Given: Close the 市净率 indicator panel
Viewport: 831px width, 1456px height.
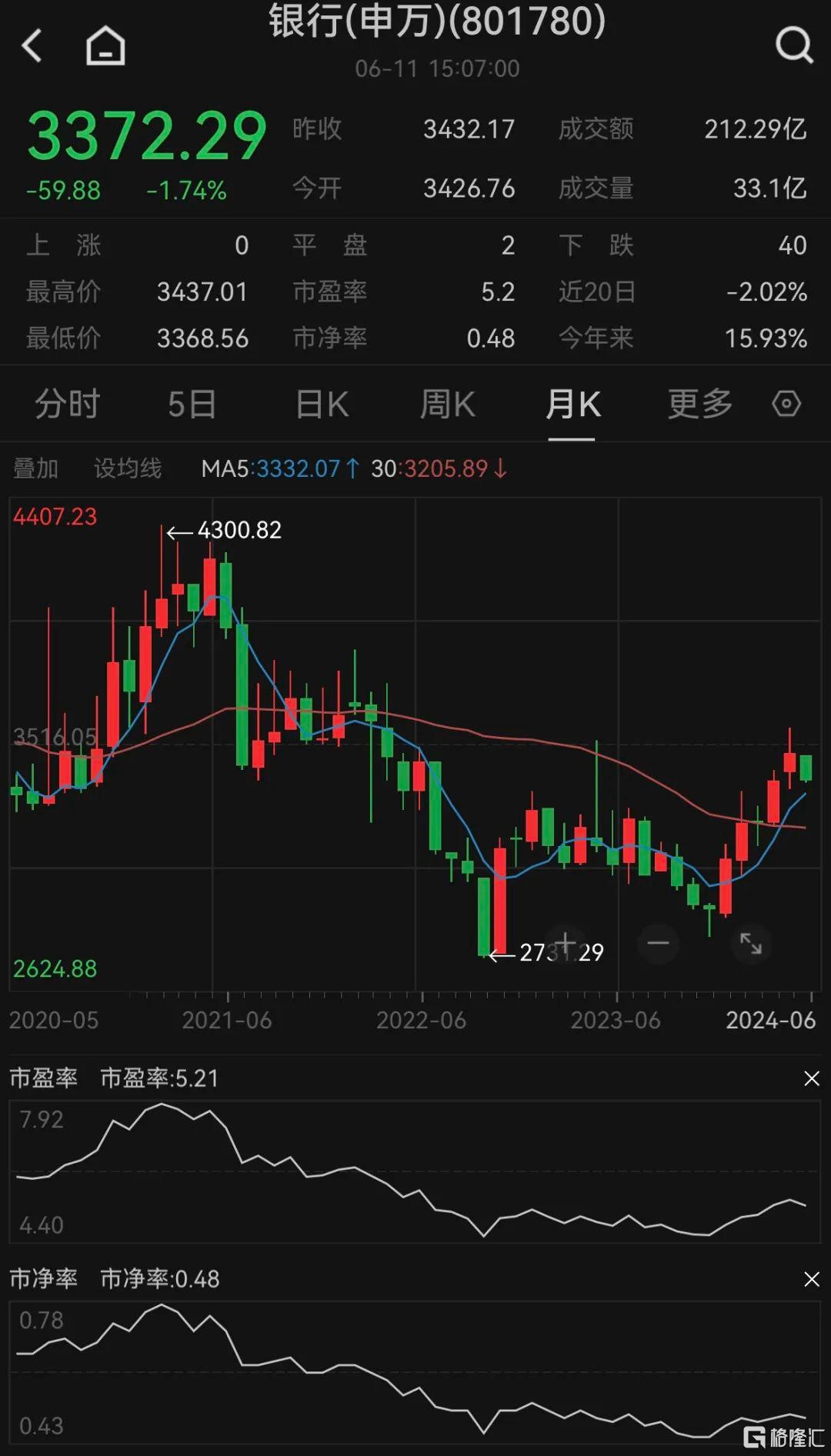Looking at the screenshot, I should coord(812,1279).
